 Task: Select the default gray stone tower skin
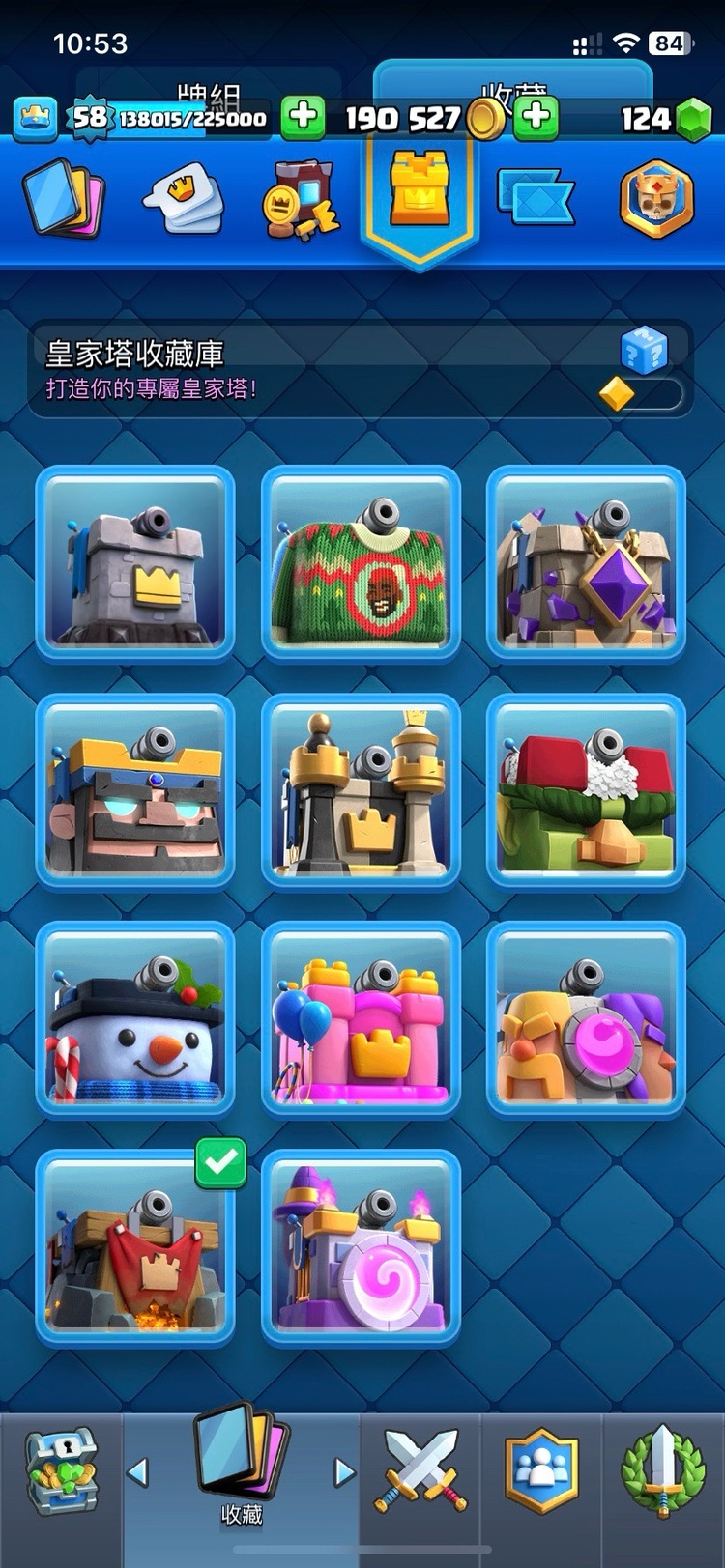[135, 563]
